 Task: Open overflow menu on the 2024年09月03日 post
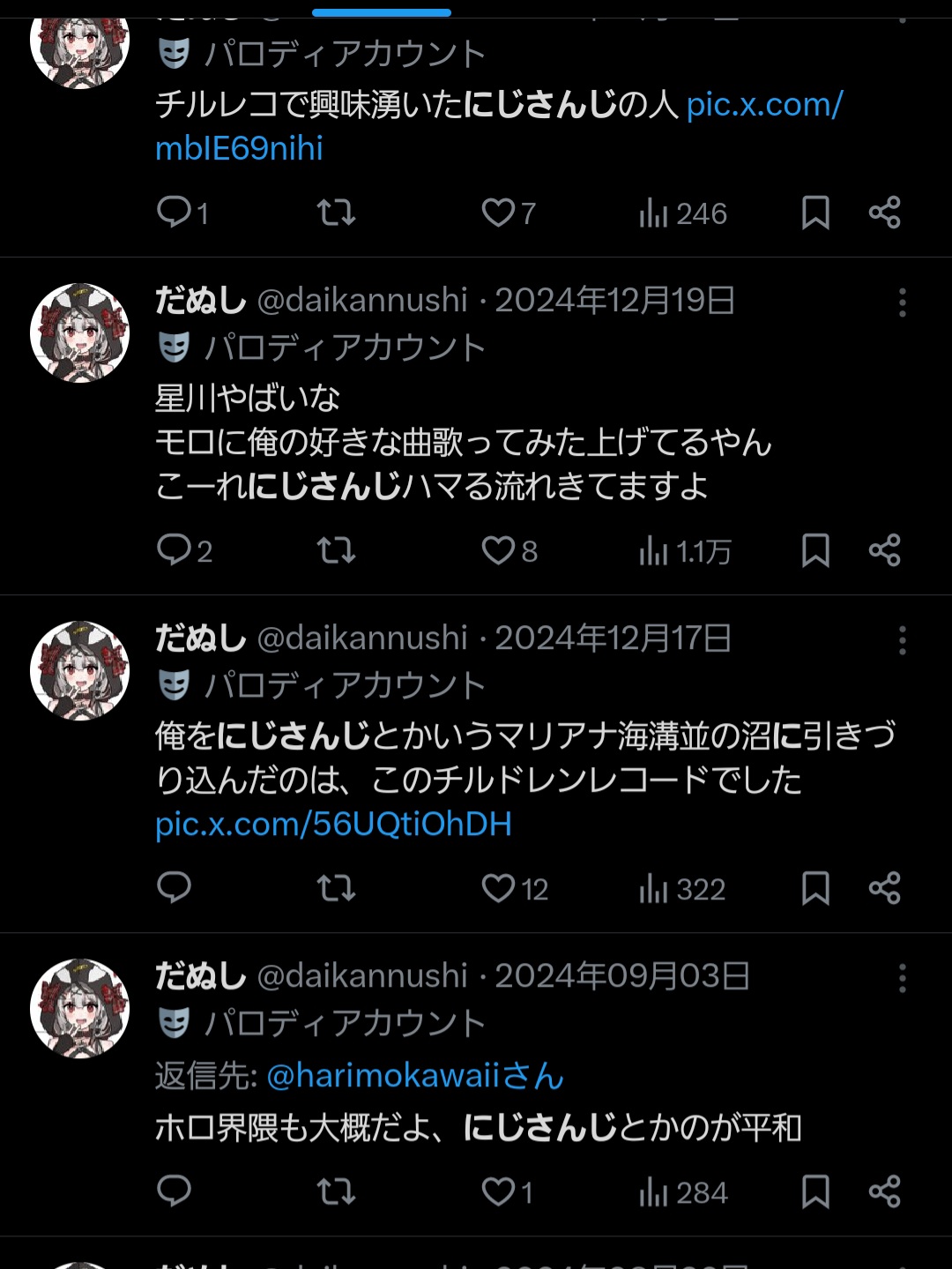pos(902,978)
